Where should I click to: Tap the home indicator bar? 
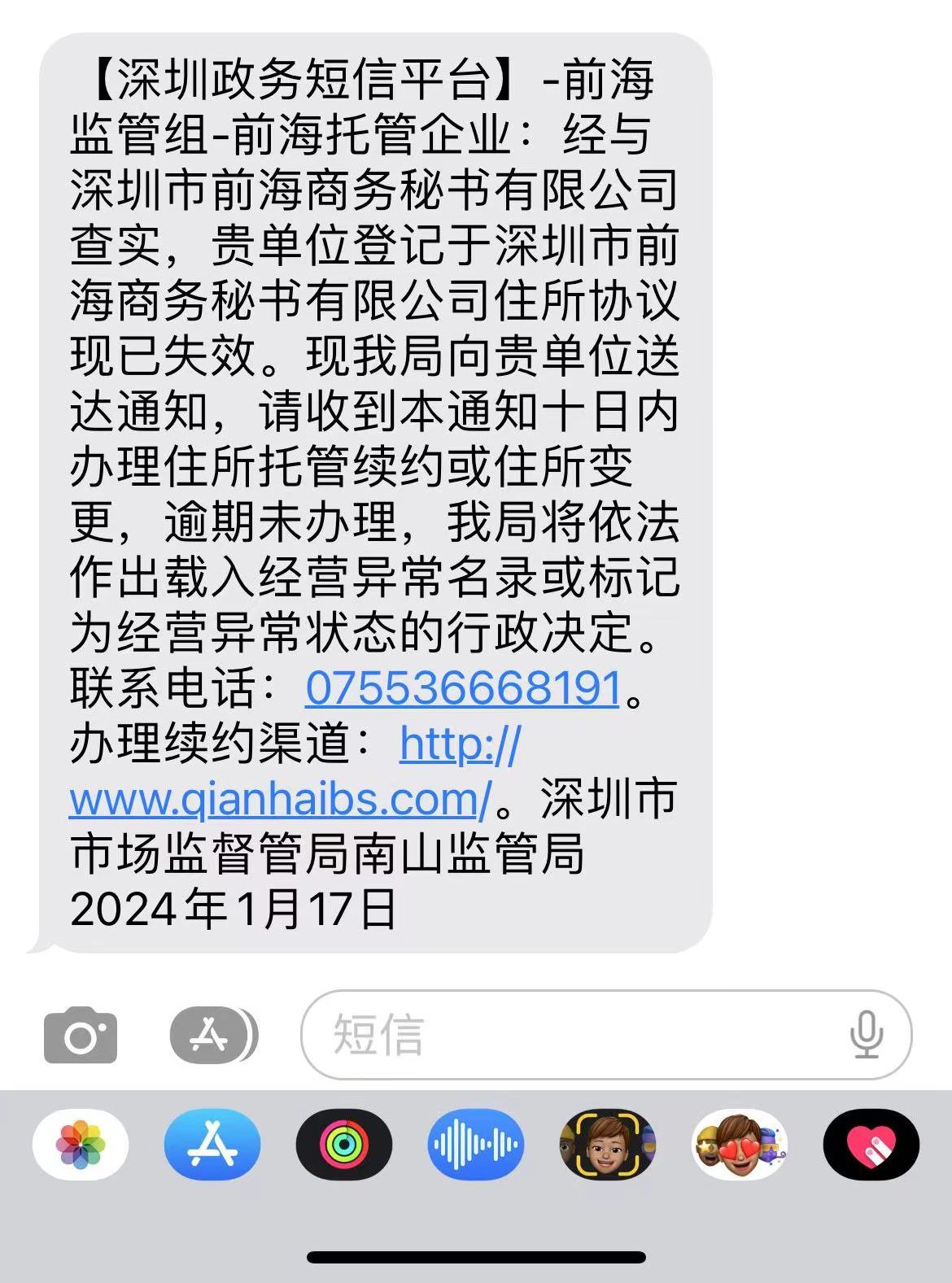click(476, 1257)
